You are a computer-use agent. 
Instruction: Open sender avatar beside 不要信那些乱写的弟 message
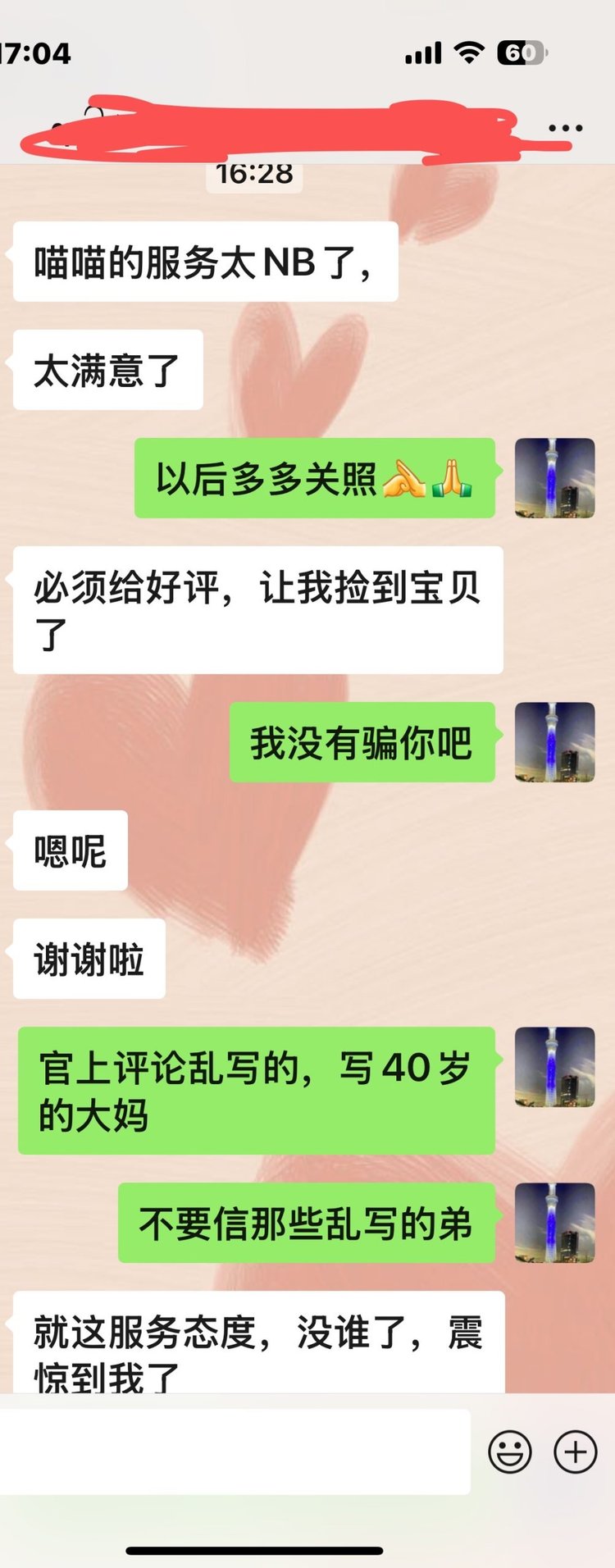coord(554,1223)
